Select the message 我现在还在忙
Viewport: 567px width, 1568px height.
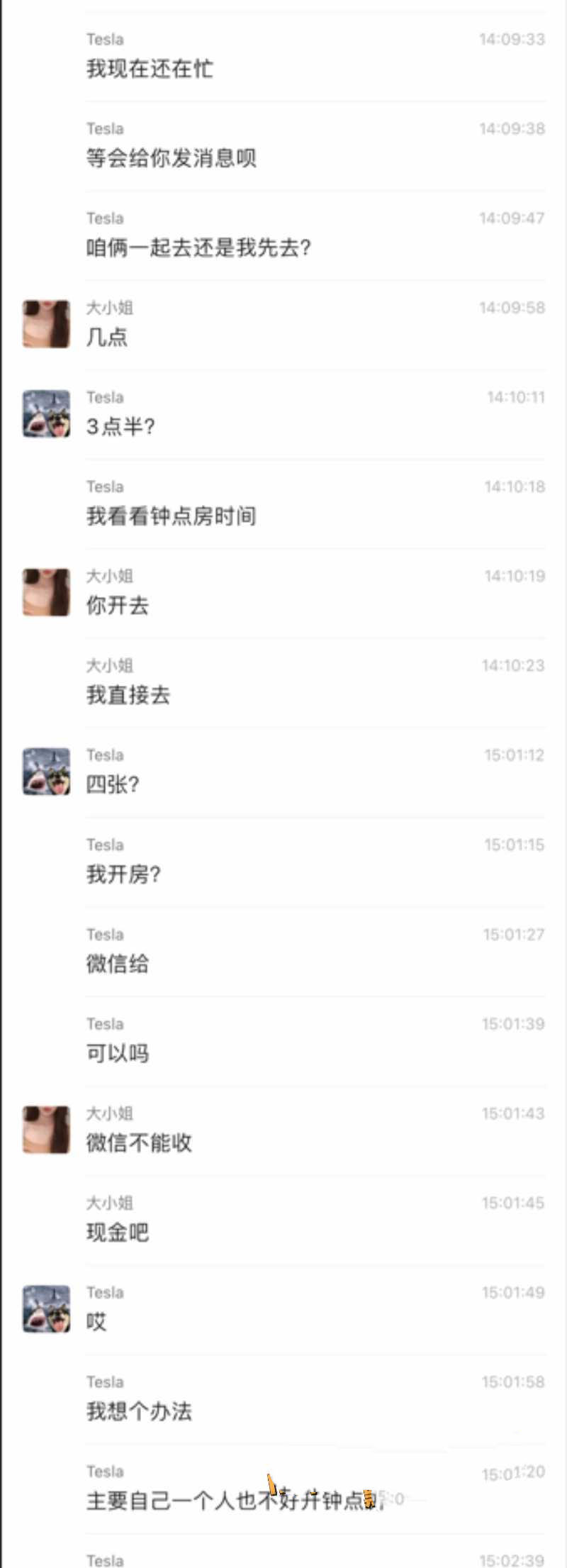149,69
